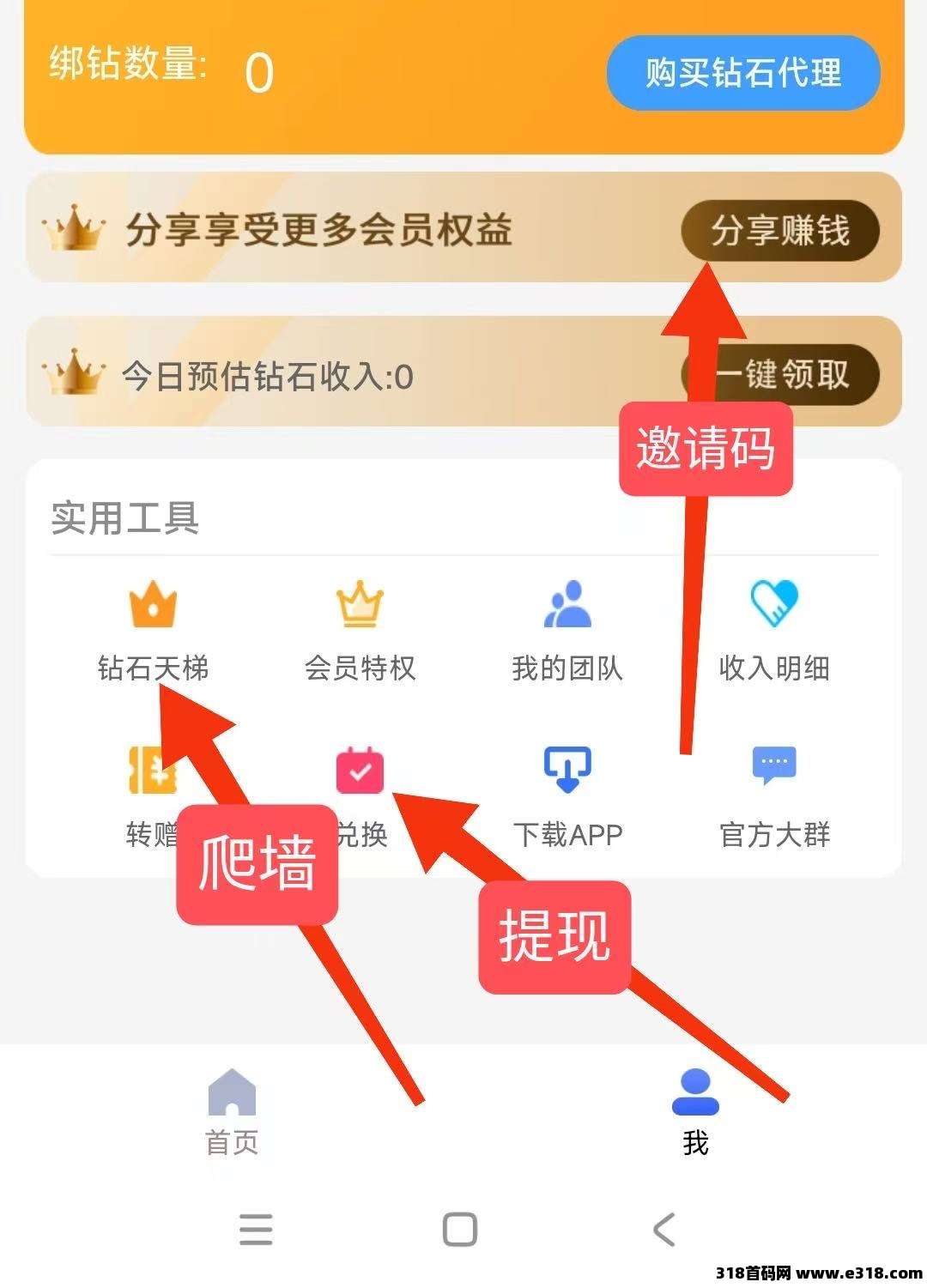Open the 兑换 calendar icon
Viewport: 927px width, 1288px height.
click(x=360, y=771)
